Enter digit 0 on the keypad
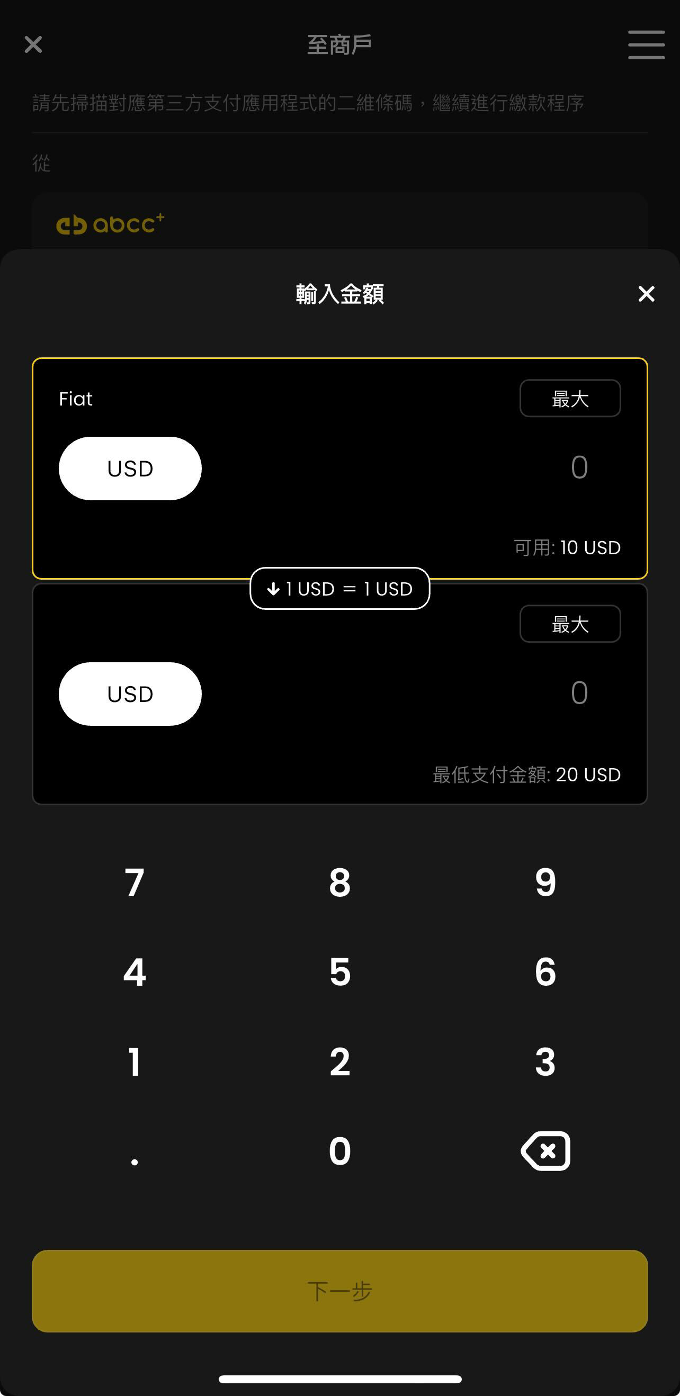The image size is (680, 1396). (340, 1152)
